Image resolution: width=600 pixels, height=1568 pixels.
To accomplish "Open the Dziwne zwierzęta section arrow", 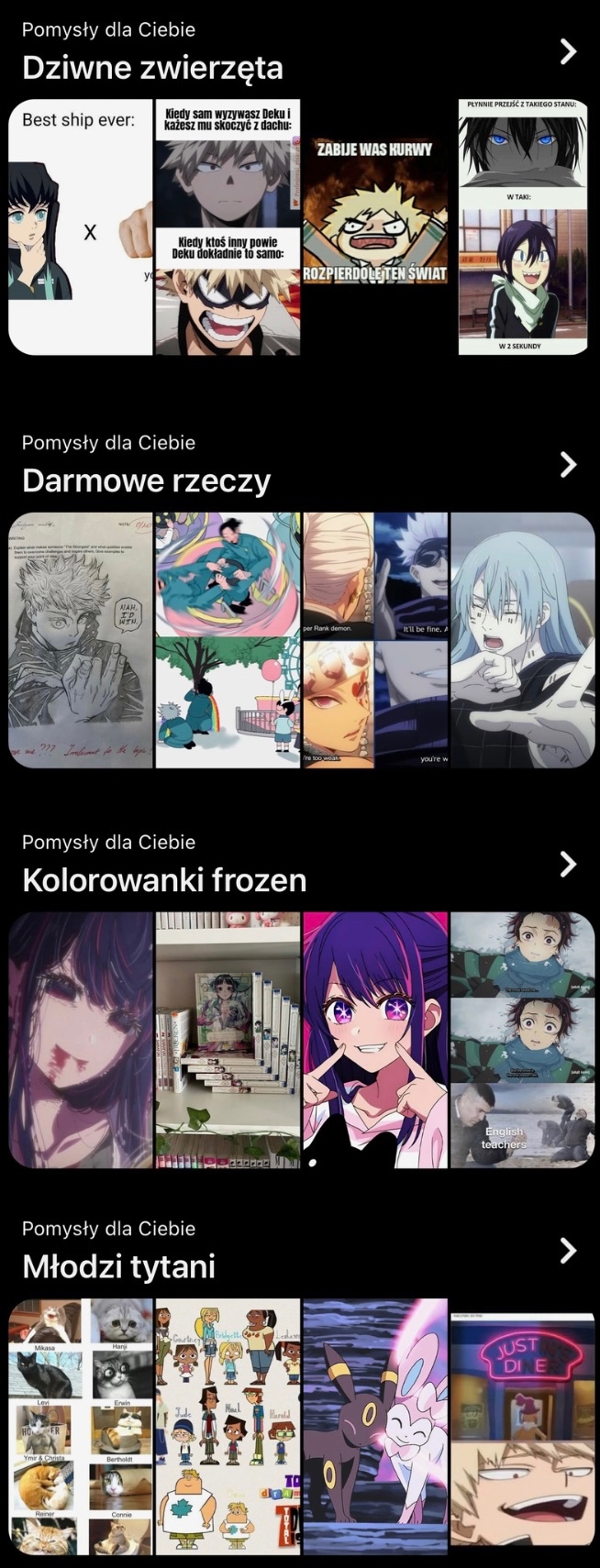I will tap(568, 52).
